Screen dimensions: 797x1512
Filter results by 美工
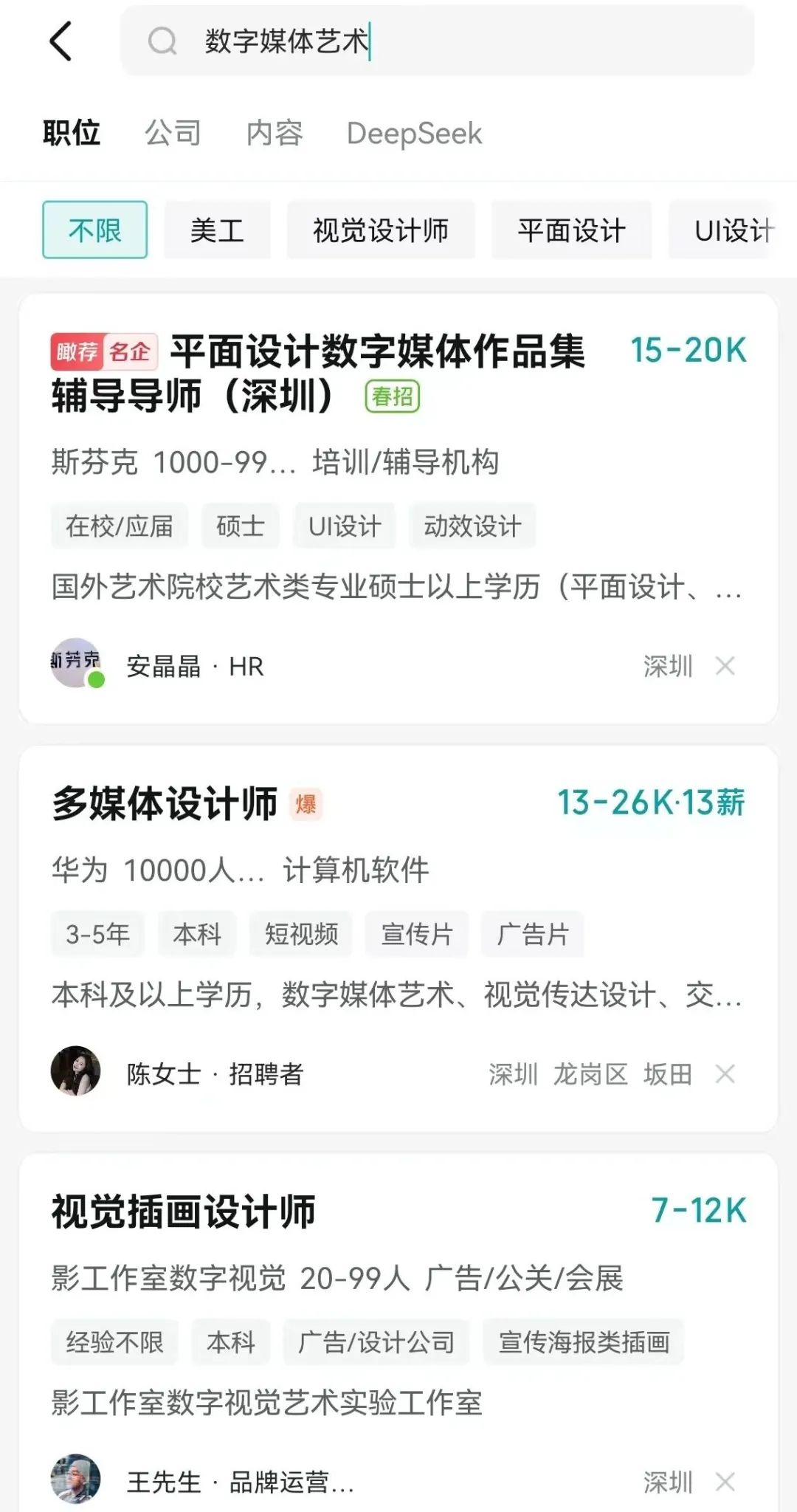point(217,230)
